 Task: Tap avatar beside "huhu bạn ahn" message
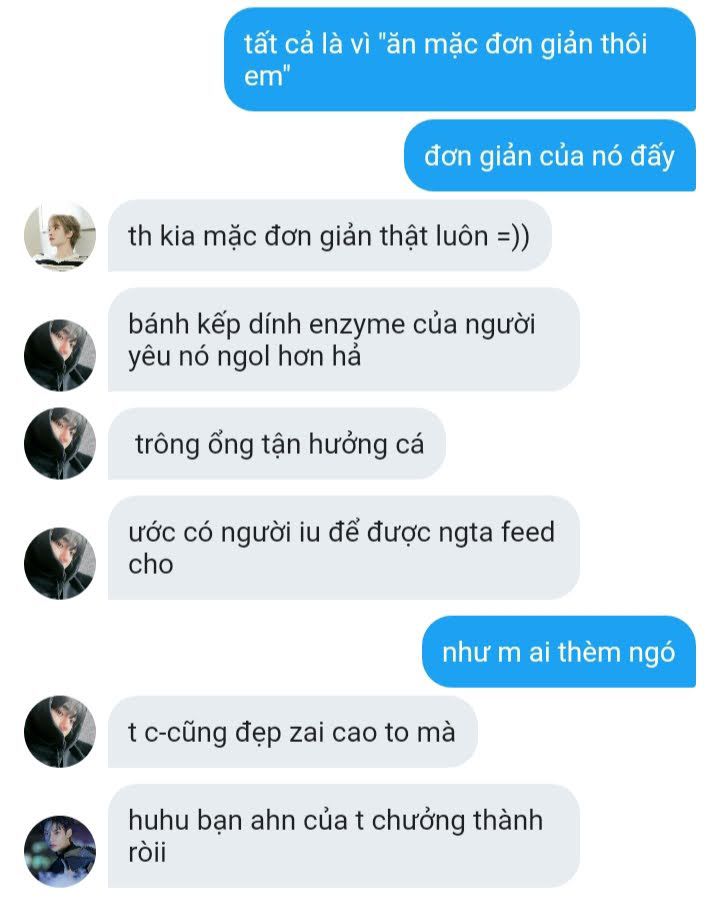(x=59, y=850)
